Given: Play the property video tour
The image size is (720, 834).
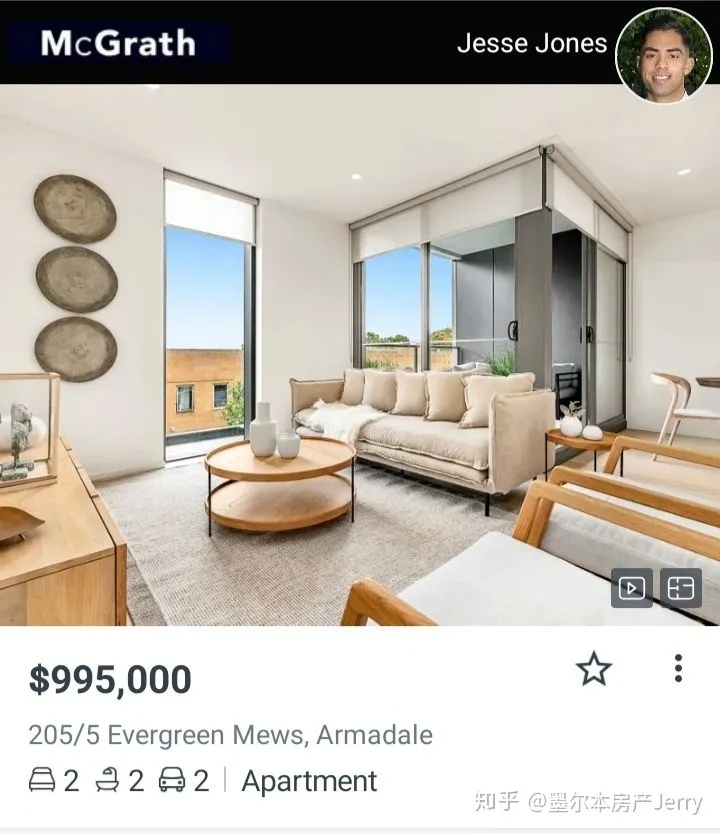Looking at the screenshot, I should click(632, 588).
